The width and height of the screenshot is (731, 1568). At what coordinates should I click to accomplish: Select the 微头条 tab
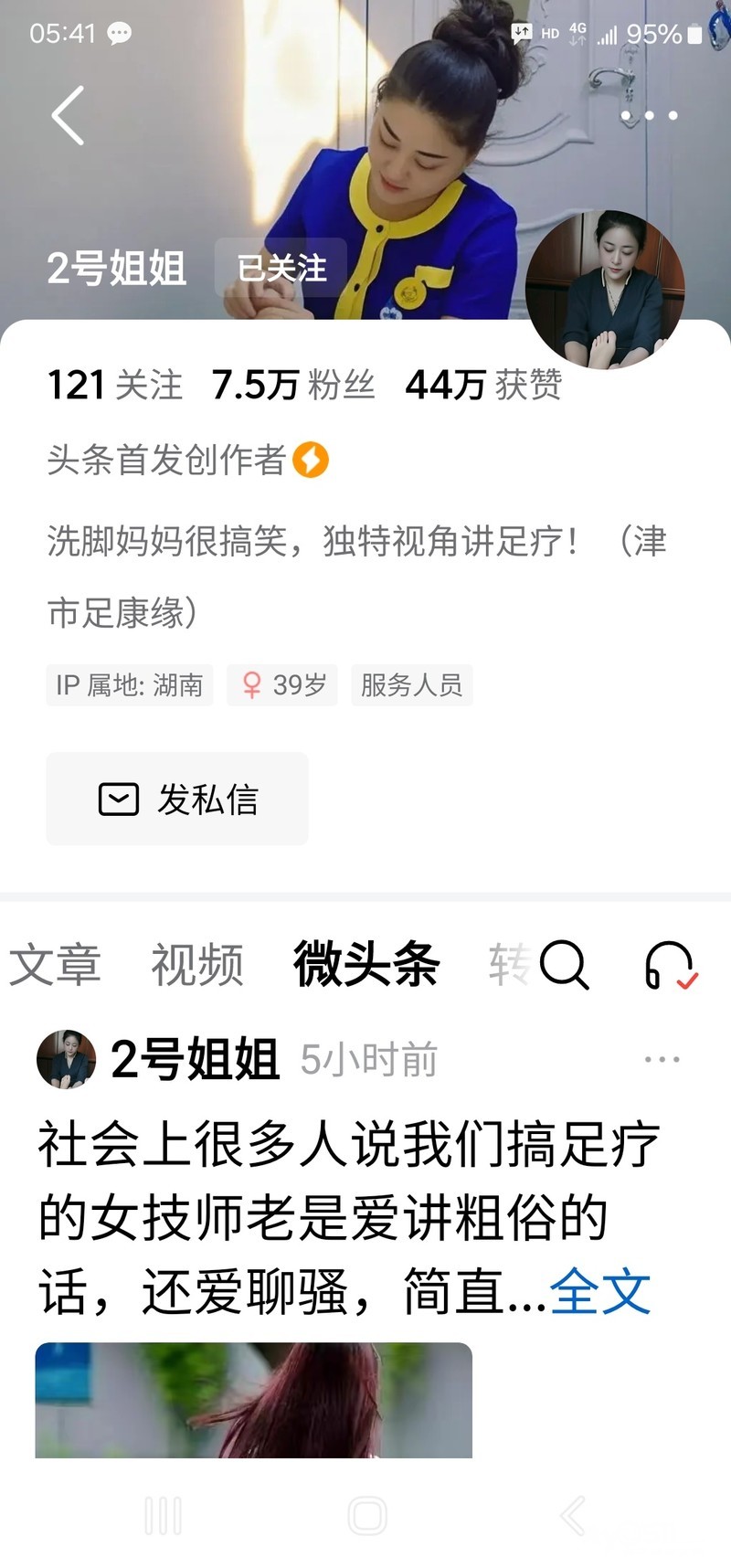click(x=365, y=965)
